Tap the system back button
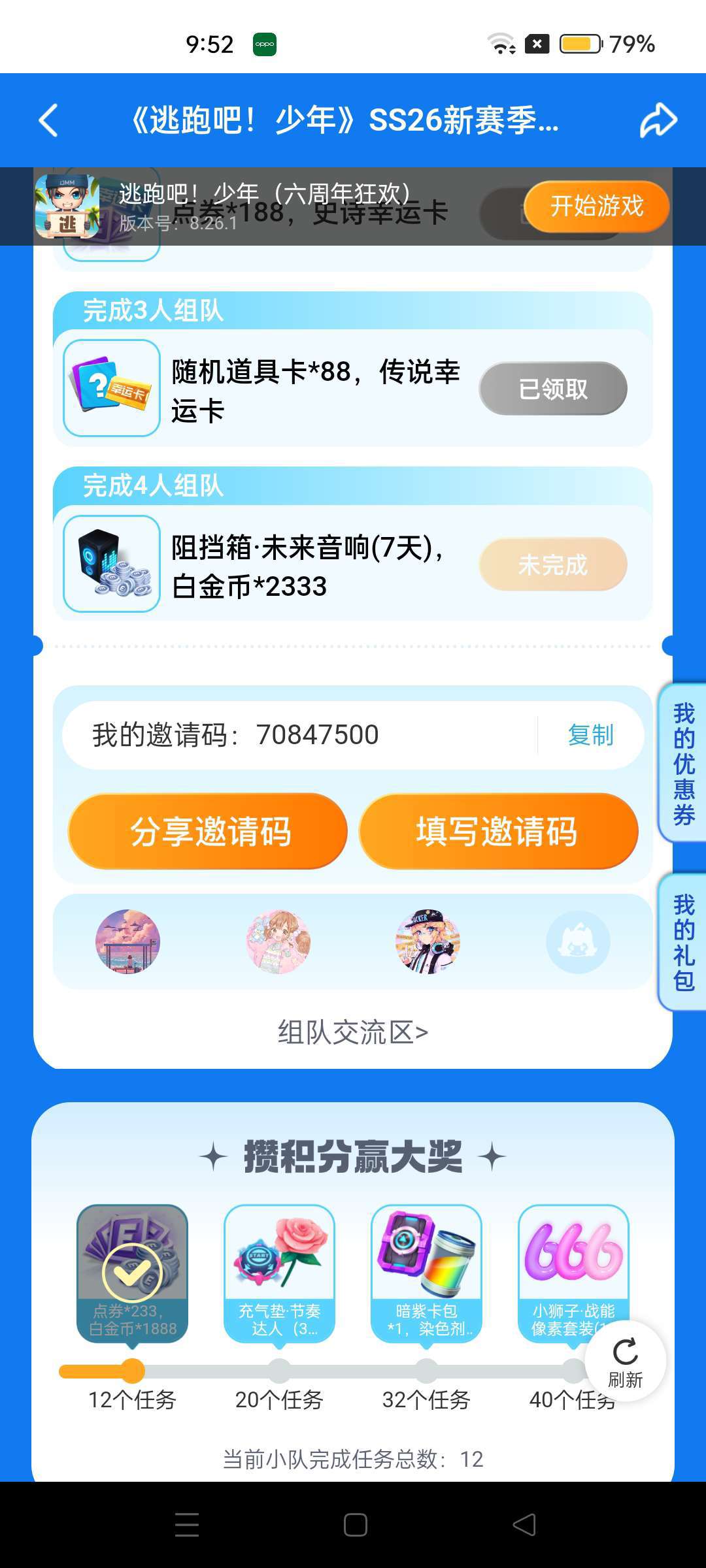The image size is (706, 1568). click(524, 1525)
